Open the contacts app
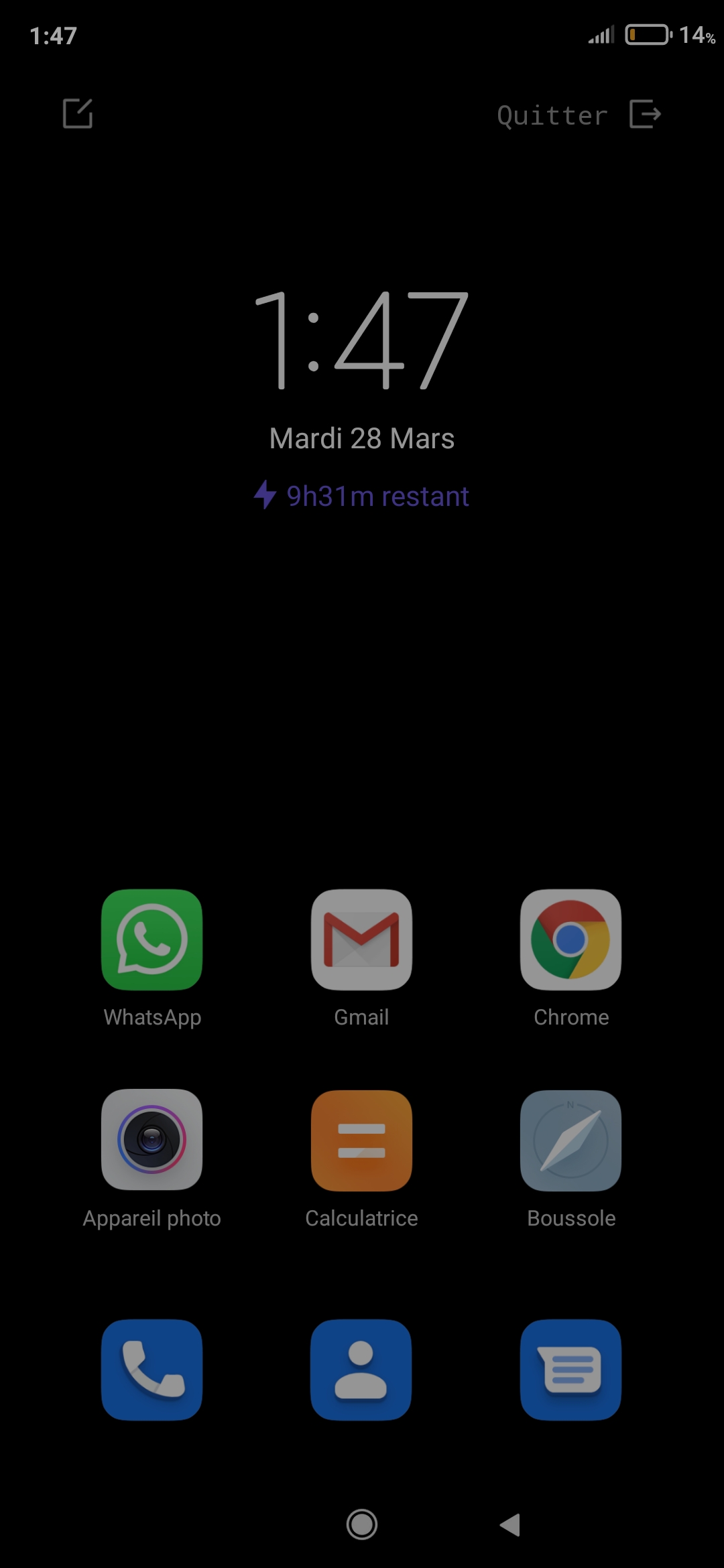Screen dimensions: 724x1568 pyautogui.click(x=361, y=1370)
